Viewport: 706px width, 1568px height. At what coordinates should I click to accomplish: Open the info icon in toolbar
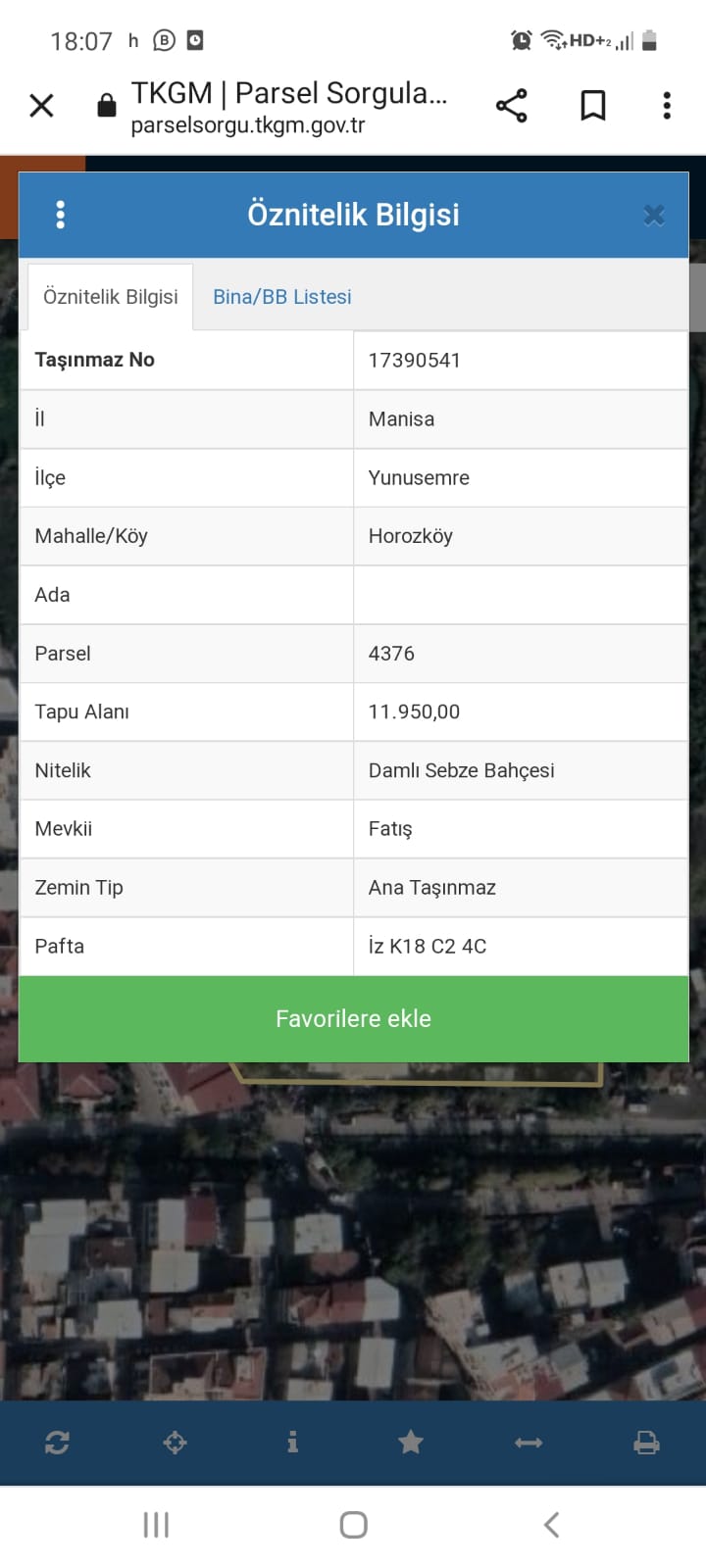coord(292,1443)
